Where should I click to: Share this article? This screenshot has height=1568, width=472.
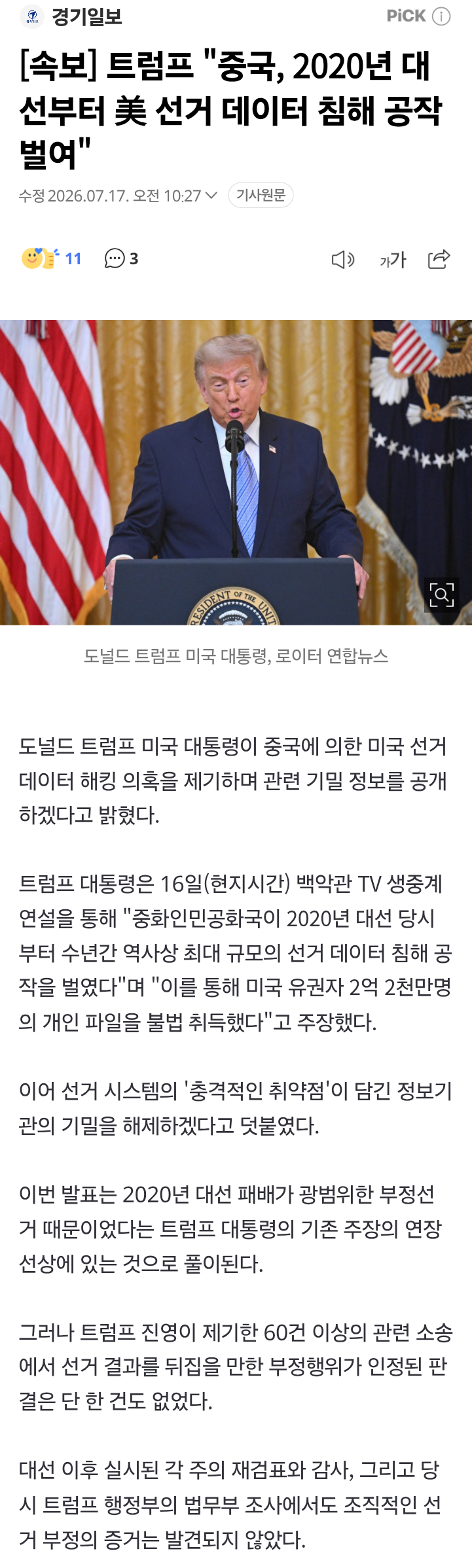(x=439, y=259)
